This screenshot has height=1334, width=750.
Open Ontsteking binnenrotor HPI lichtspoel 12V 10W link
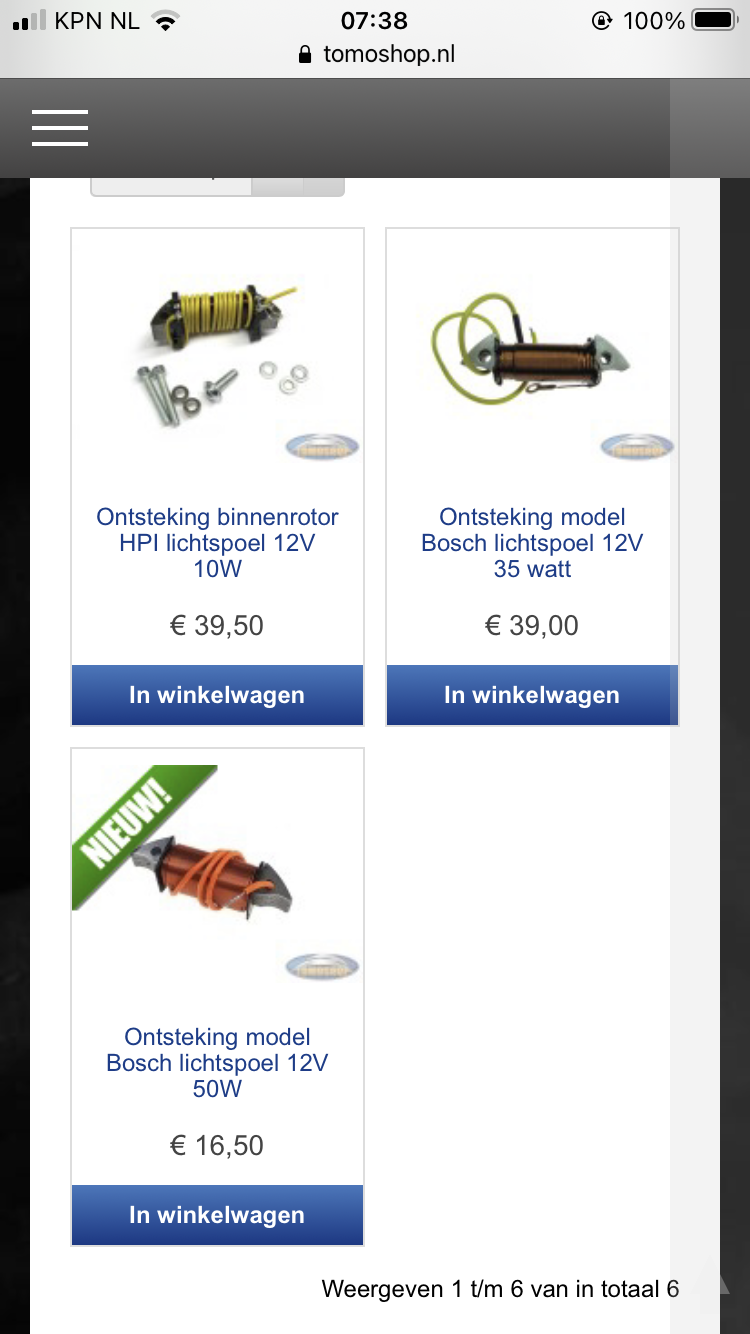click(x=217, y=543)
